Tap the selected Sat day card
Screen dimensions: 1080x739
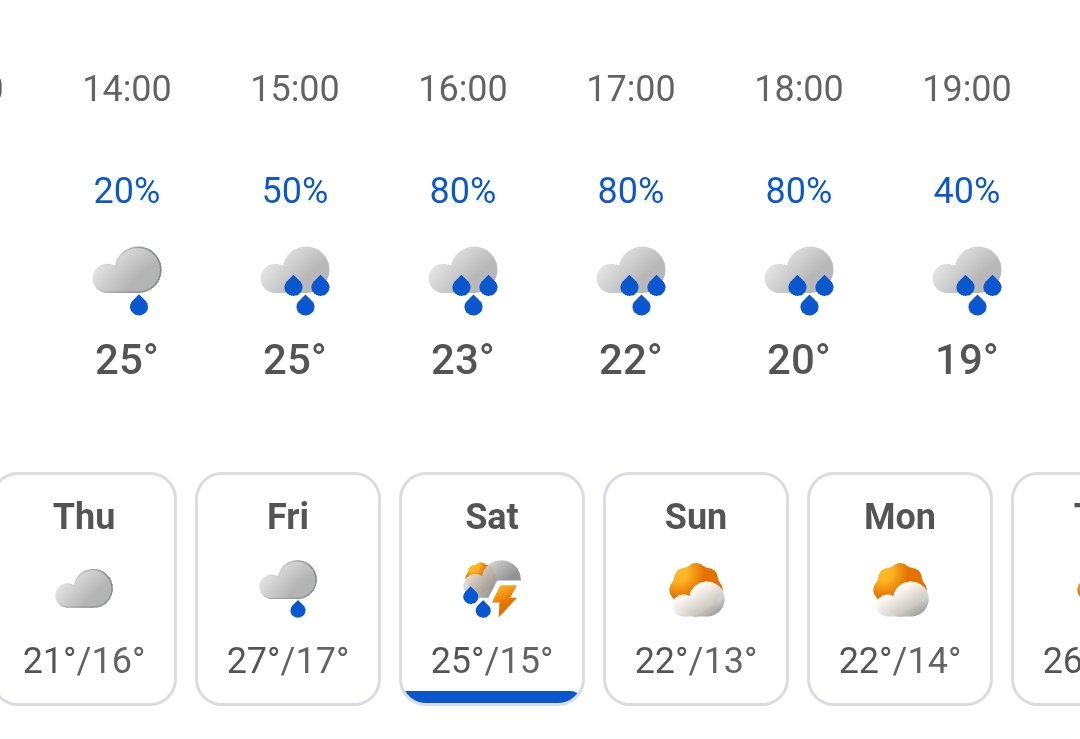coord(492,588)
